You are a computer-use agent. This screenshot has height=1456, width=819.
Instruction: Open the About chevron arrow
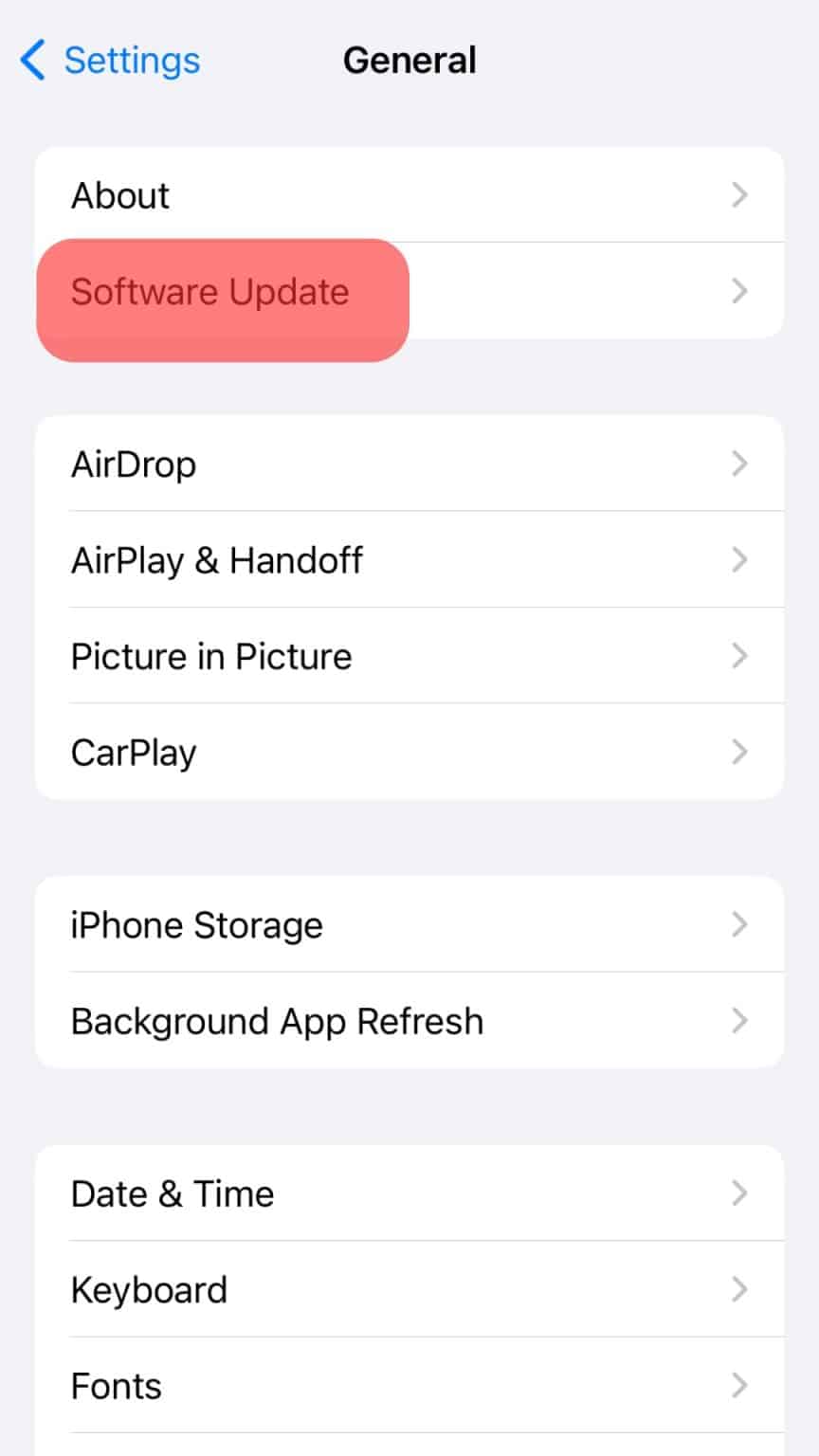pyautogui.click(x=740, y=195)
